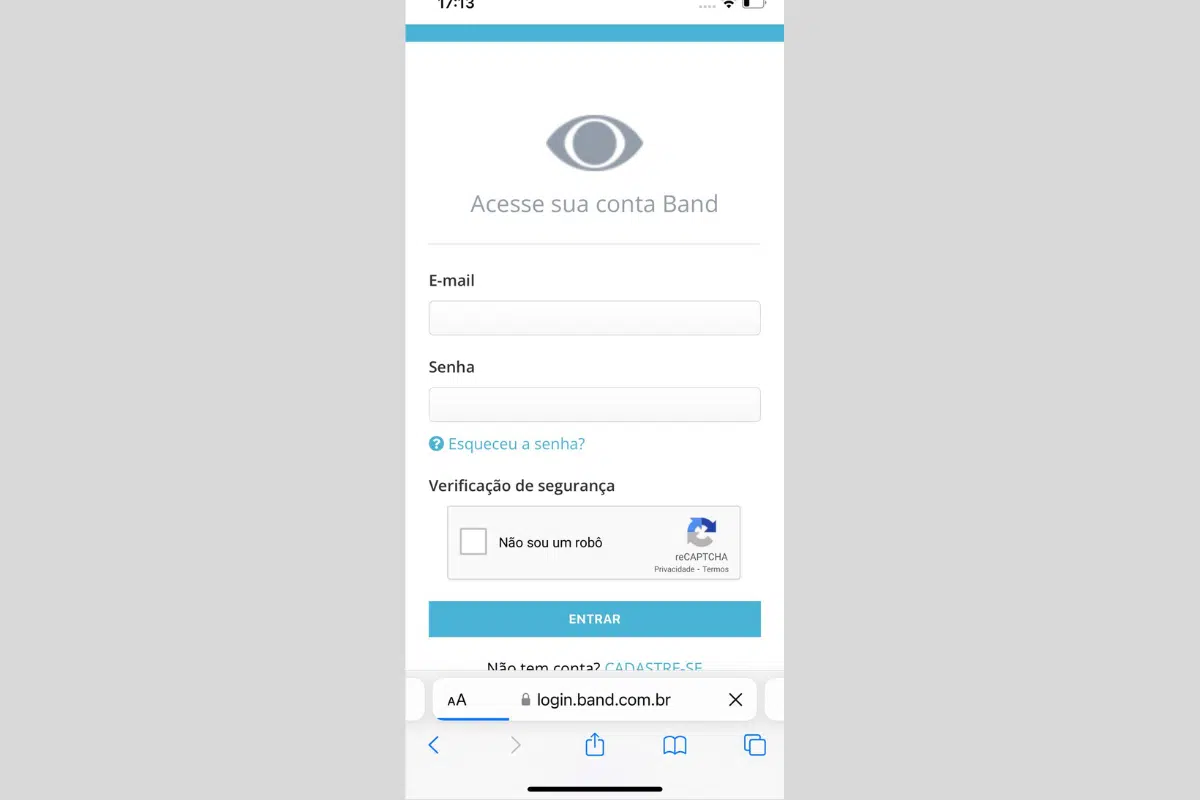Share this page from Safari toolbar
This screenshot has width=1200, height=800.
tap(595, 745)
